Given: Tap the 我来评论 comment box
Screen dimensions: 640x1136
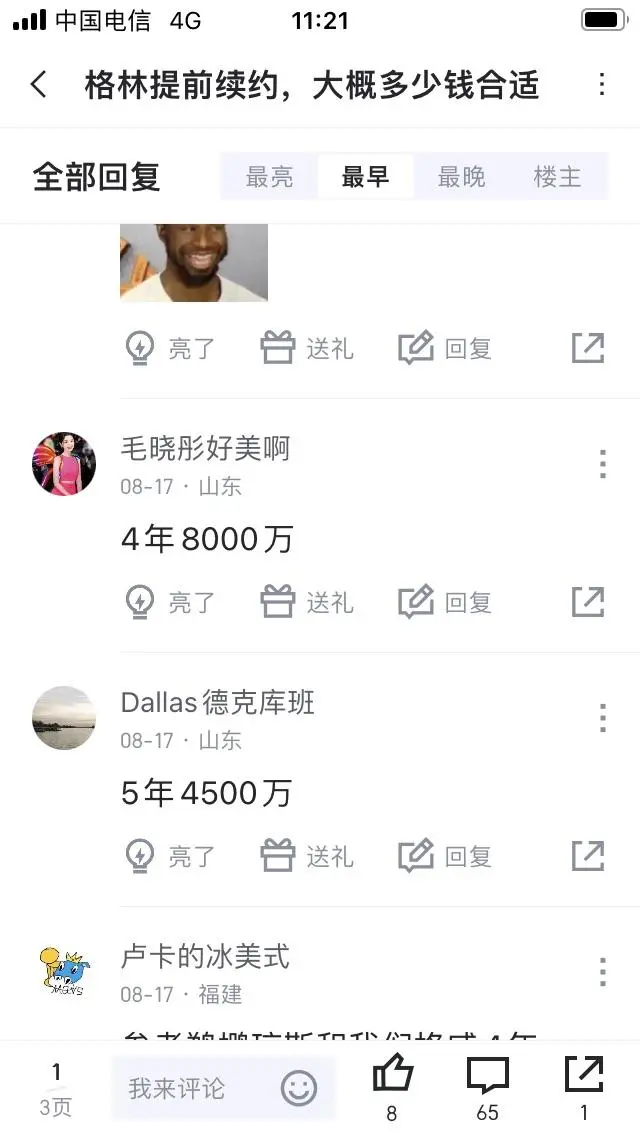Looking at the screenshot, I should tap(190, 1088).
